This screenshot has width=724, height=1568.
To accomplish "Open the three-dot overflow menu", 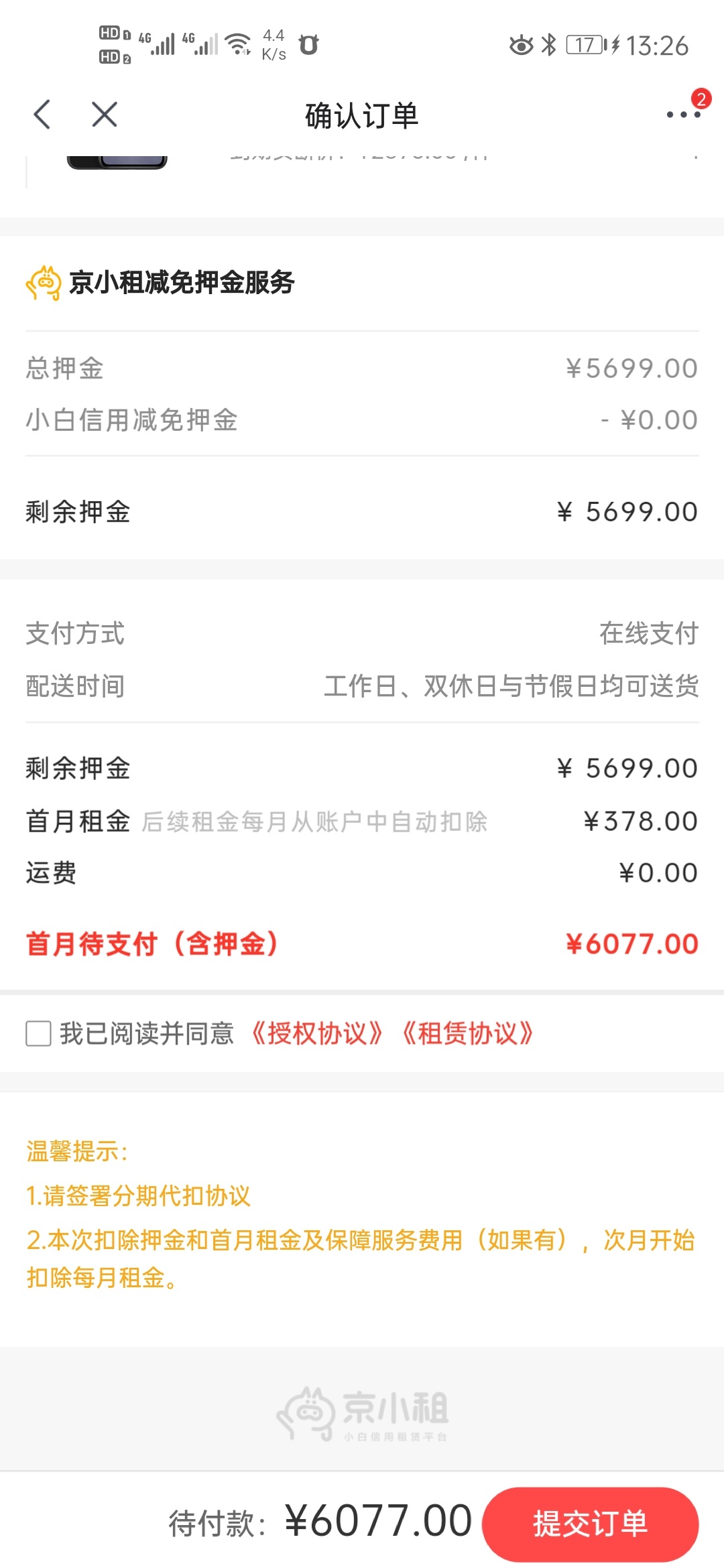I will tap(683, 115).
